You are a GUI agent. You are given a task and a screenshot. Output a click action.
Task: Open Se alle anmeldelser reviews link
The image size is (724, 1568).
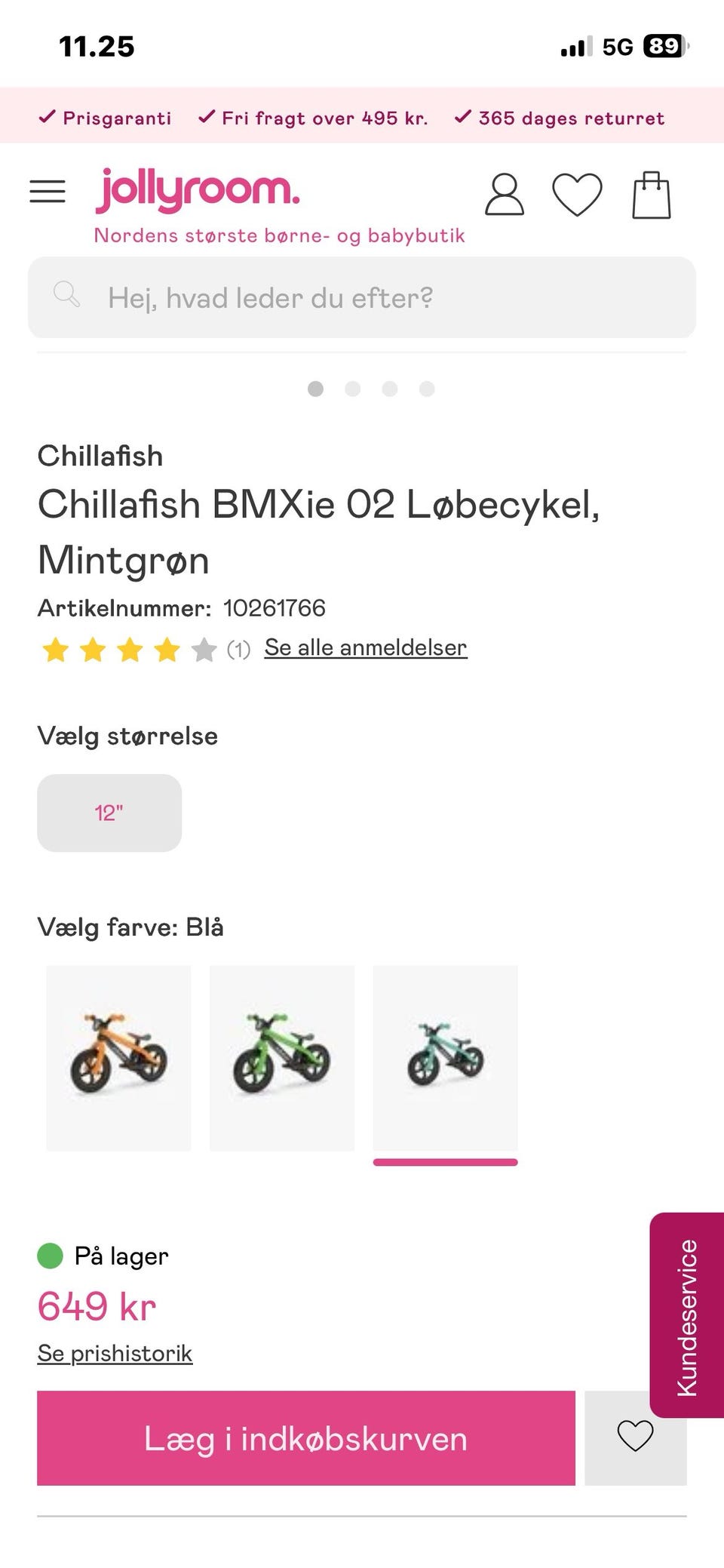coord(366,647)
